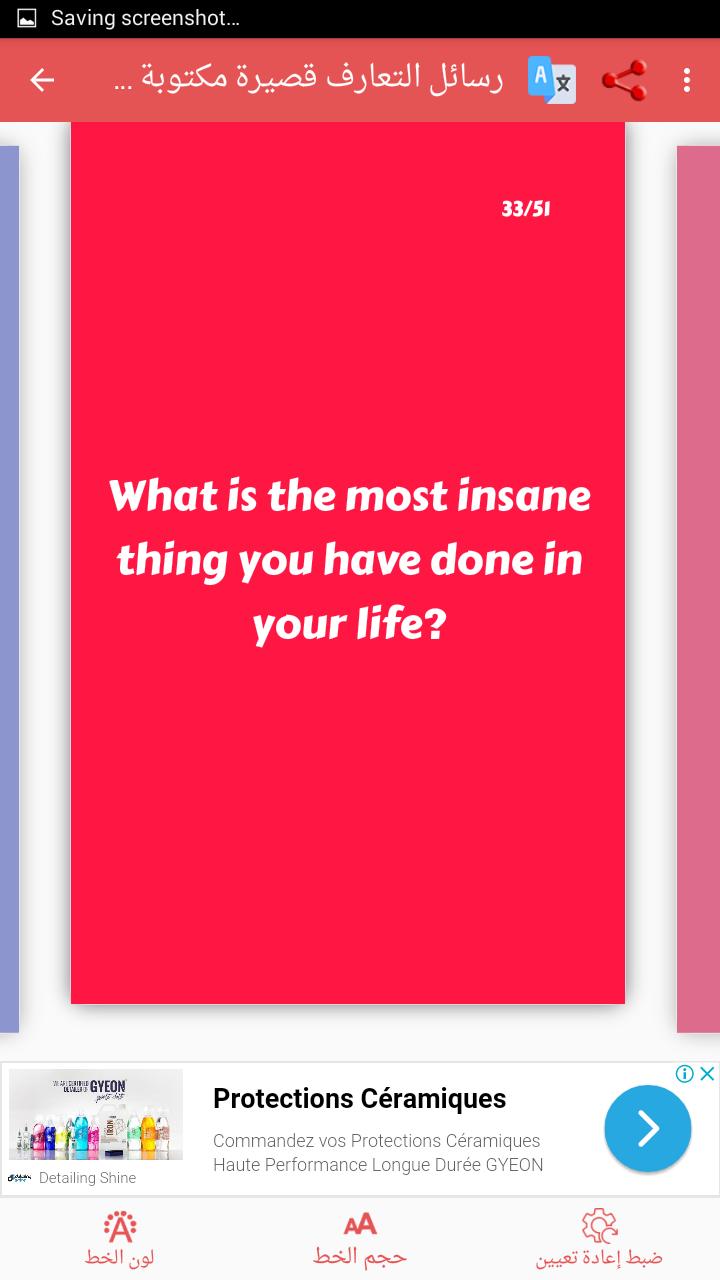Open font color option لون الخط
This screenshot has height=1280, width=720.
[119, 1238]
